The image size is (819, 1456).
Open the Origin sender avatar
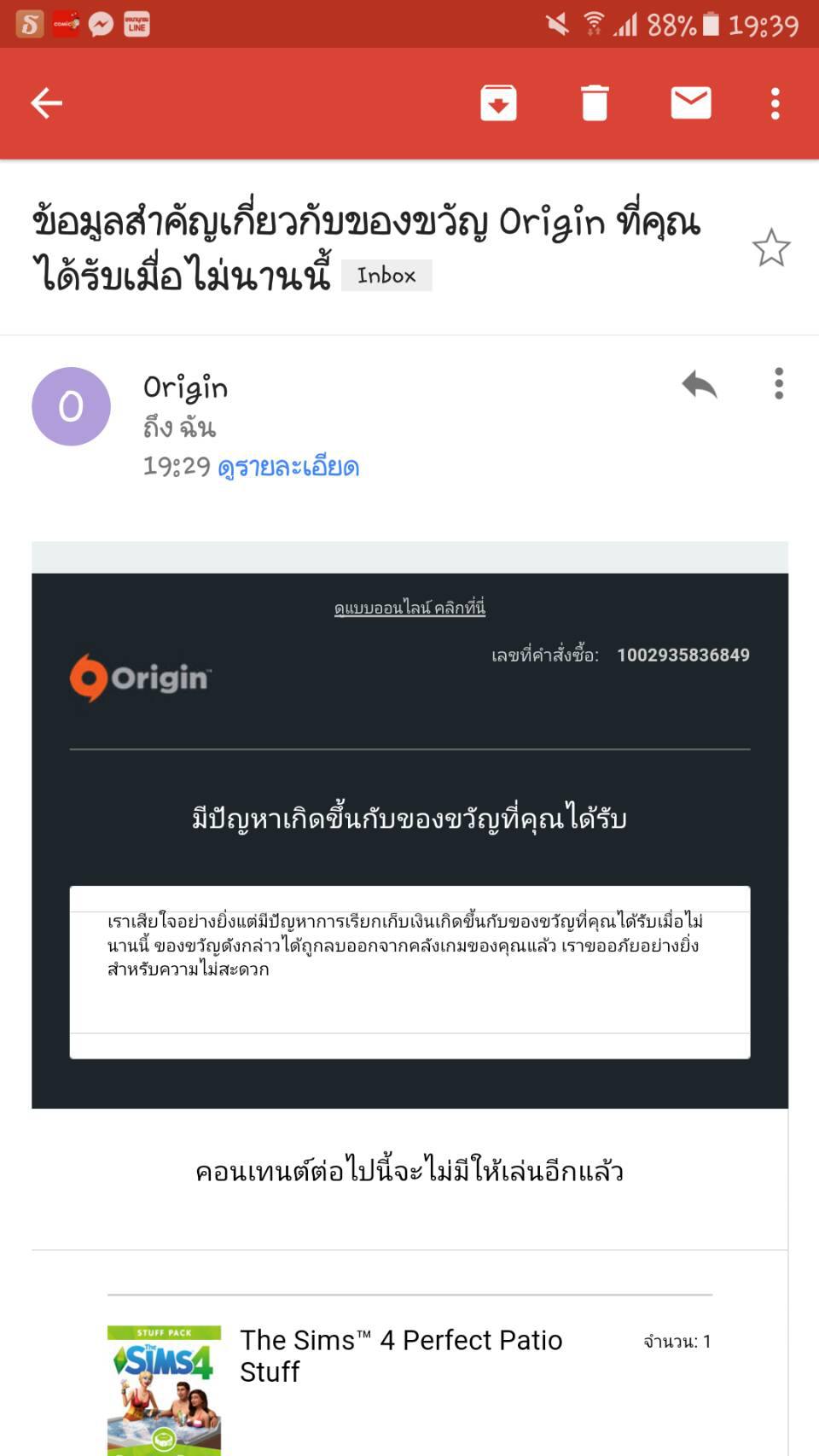click(x=71, y=406)
